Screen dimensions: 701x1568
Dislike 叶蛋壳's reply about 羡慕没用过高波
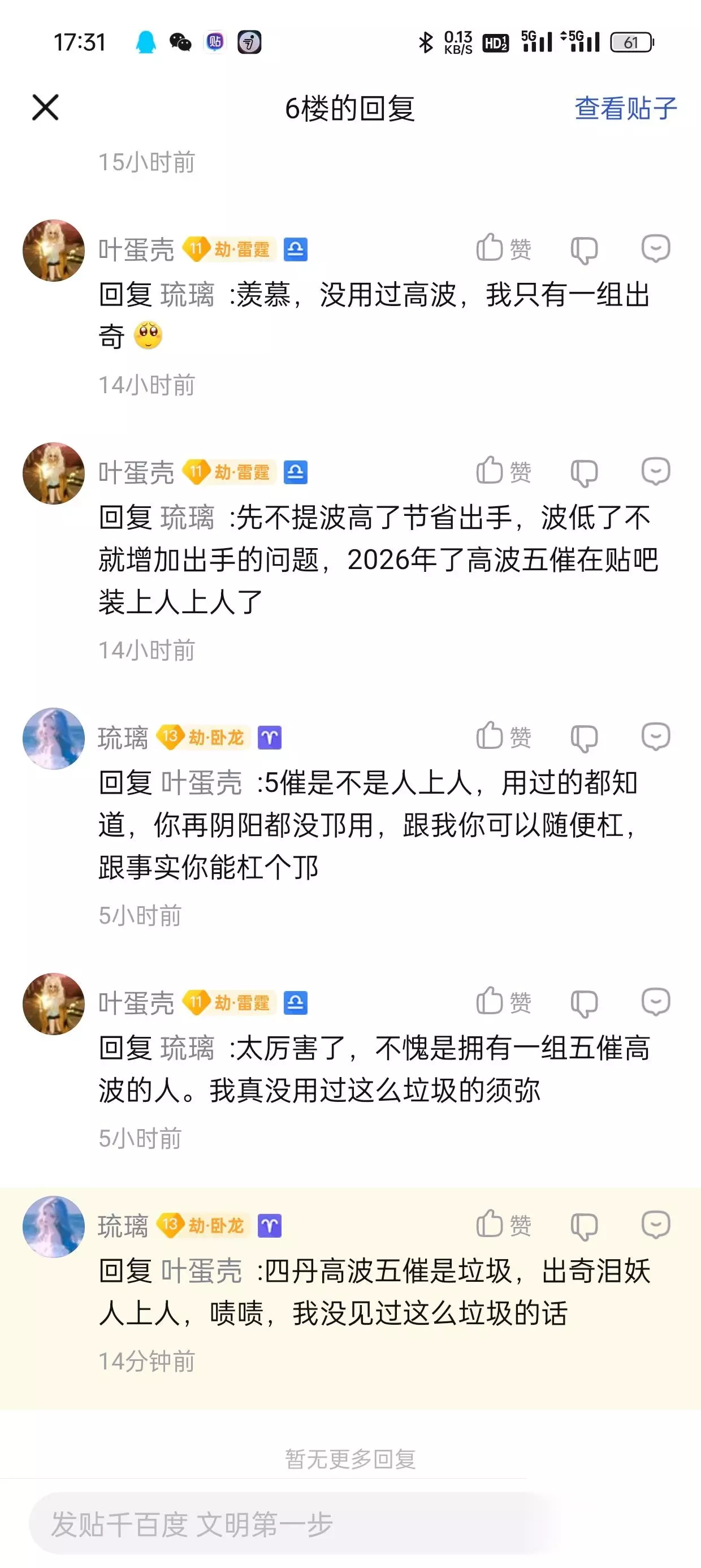tap(584, 249)
